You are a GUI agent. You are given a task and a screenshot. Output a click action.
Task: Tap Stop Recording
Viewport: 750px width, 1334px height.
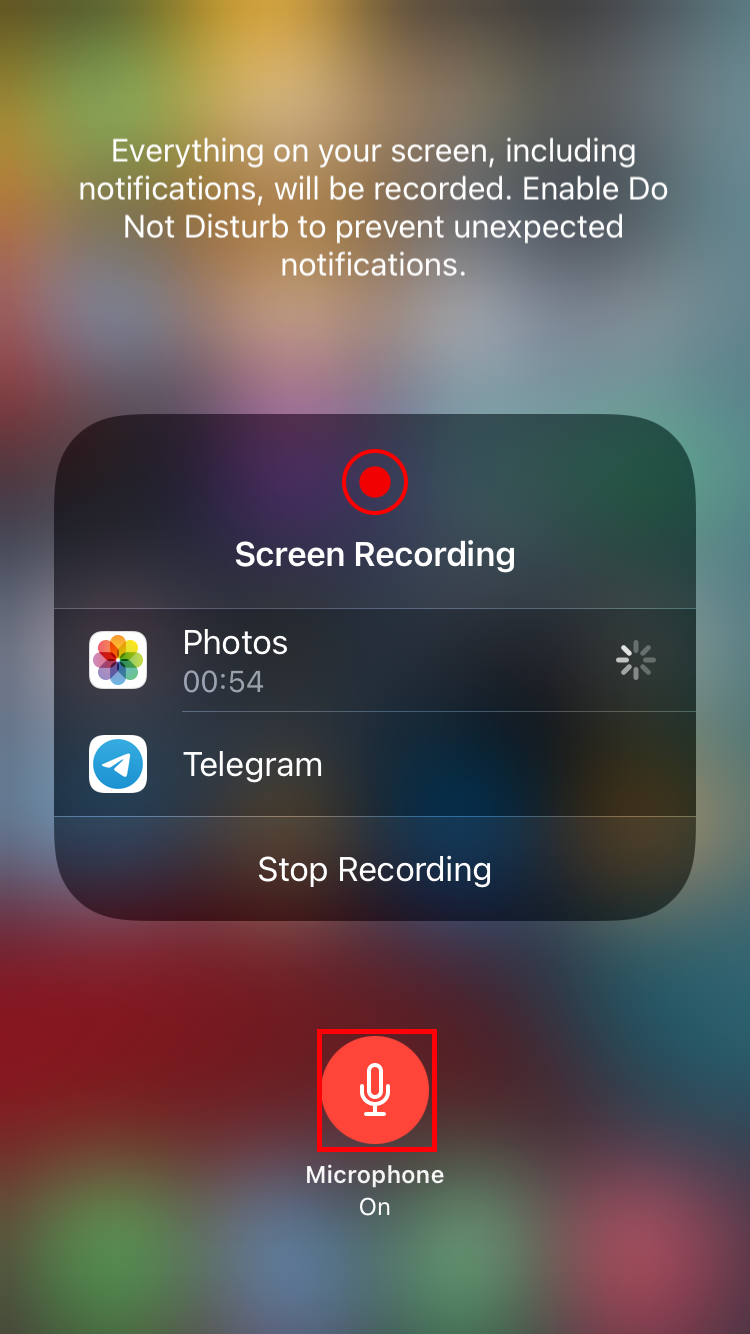click(x=375, y=869)
